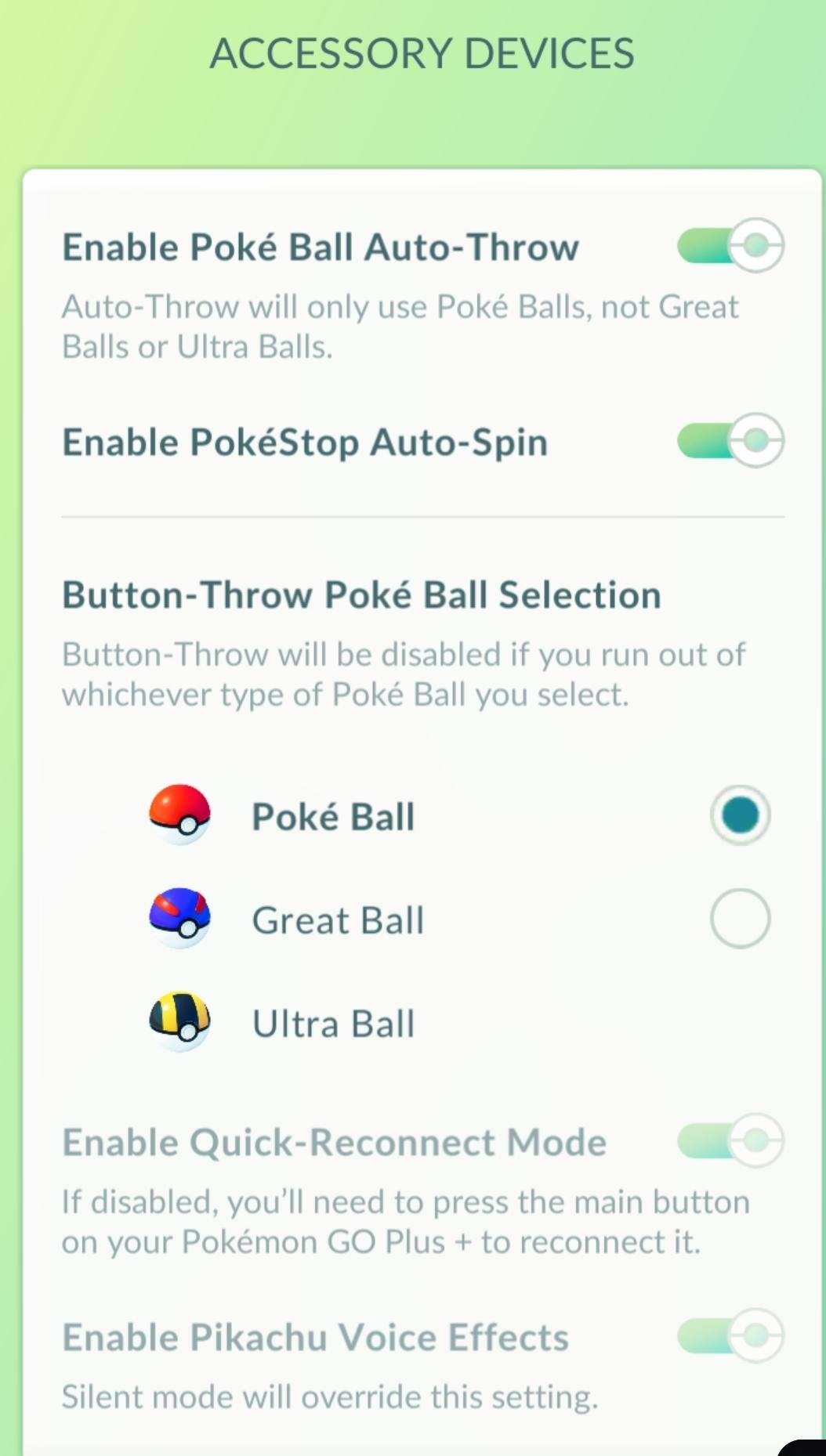Toggle Enable Quick-Reconnect Mode switch

[x=730, y=1141]
